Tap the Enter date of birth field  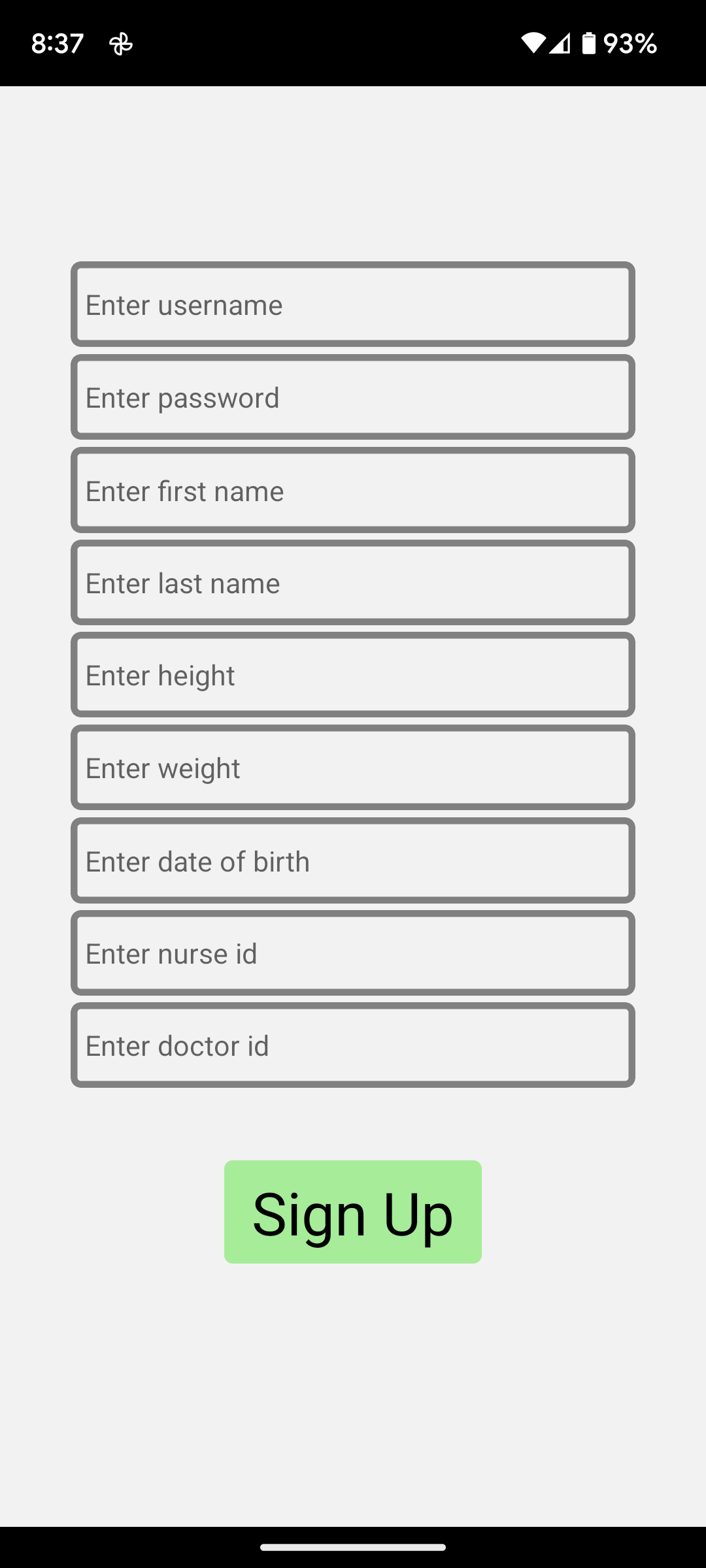353,861
